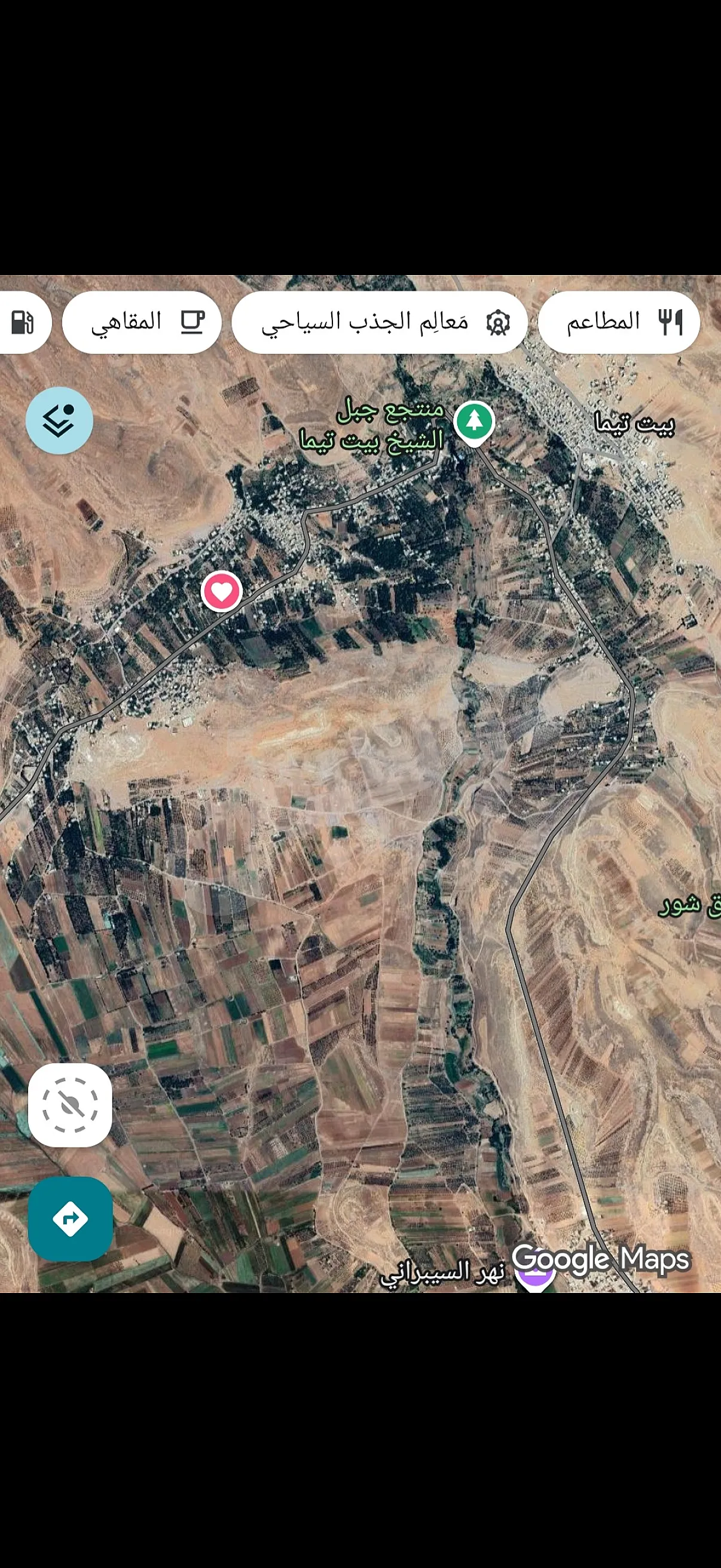Open directions with the teal arrow button
Screen dimensions: 721x1568
coord(70,1218)
